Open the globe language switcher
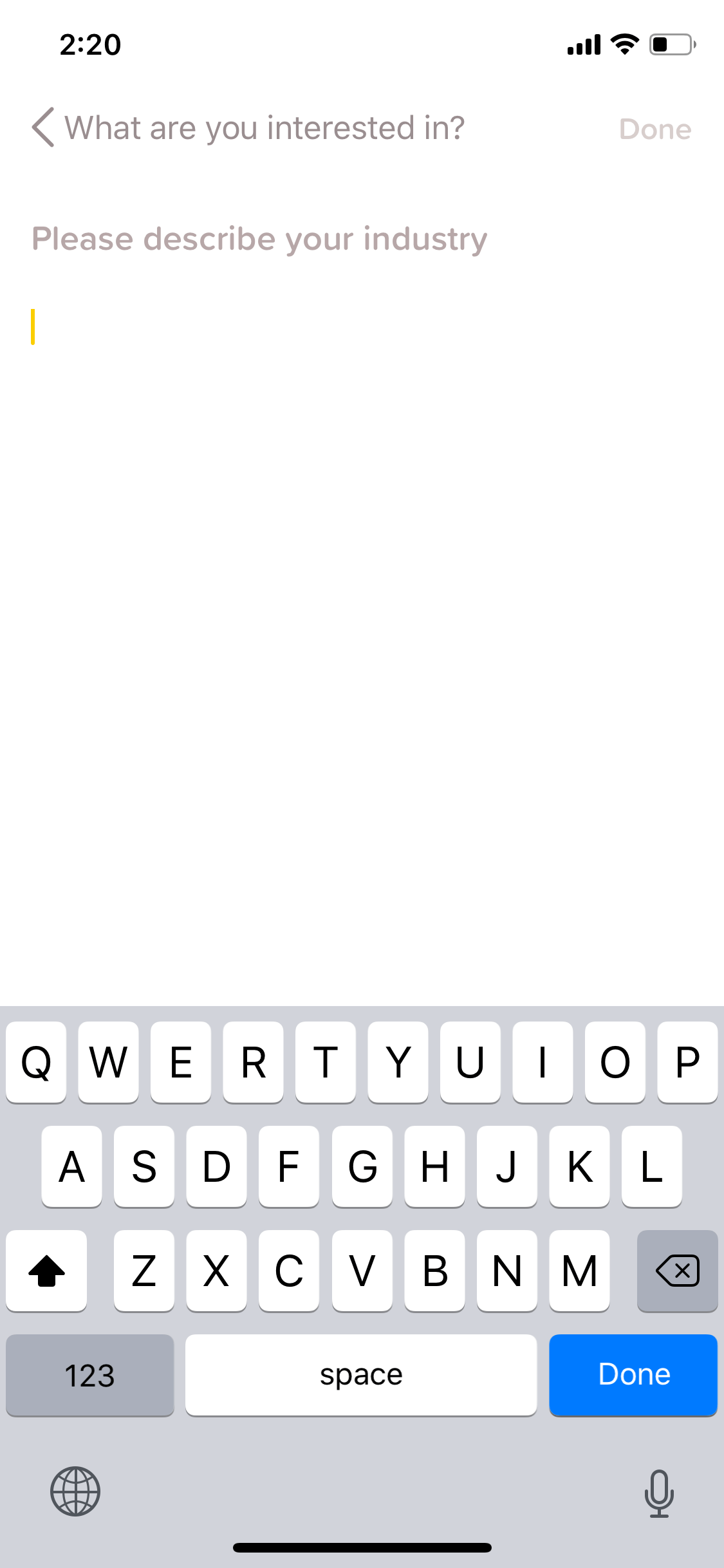 75,1491
